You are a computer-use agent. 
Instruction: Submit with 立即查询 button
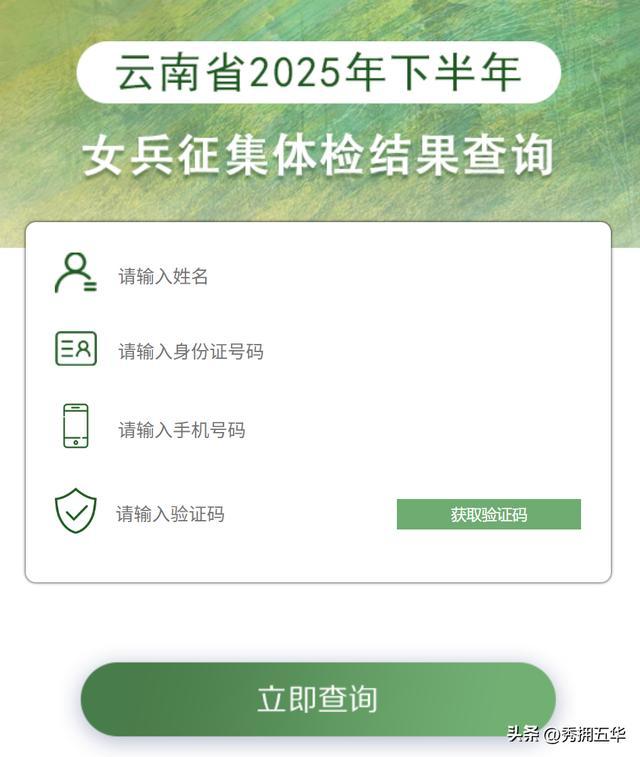[x=318, y=699]
